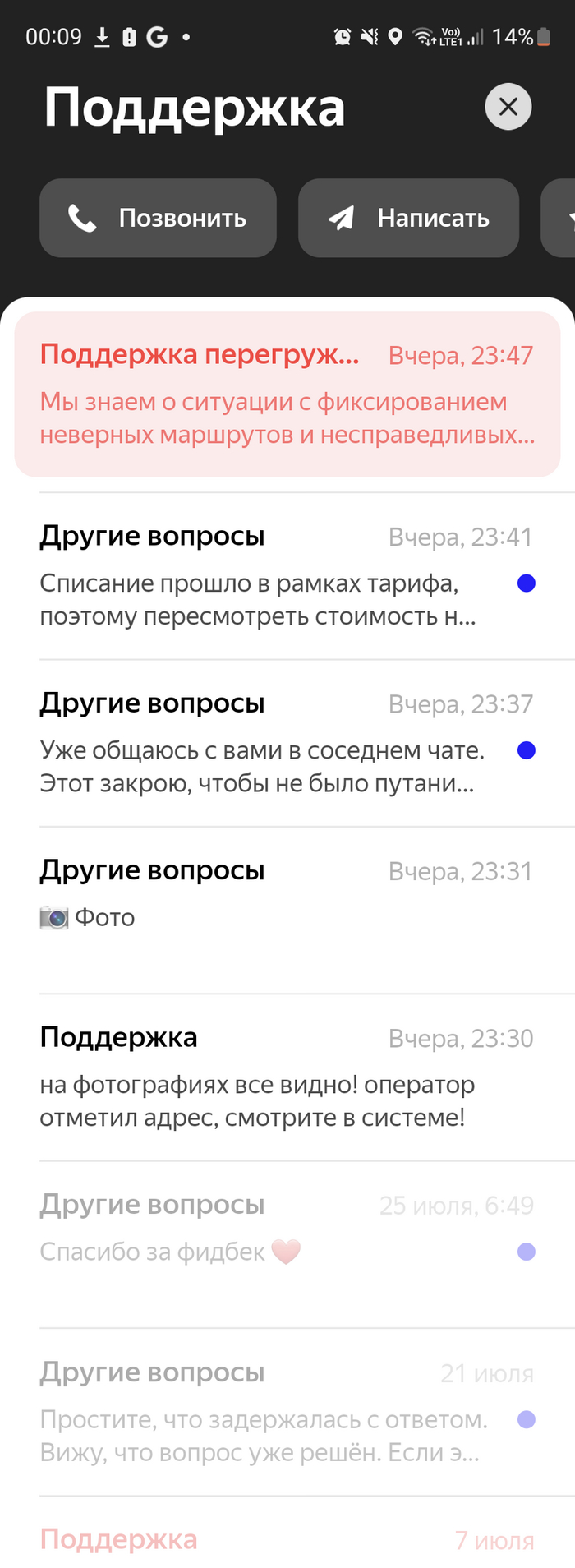Tap the Позвонить button
Image resolution: width=575 pixels, height=1568 pixels.
158,219
